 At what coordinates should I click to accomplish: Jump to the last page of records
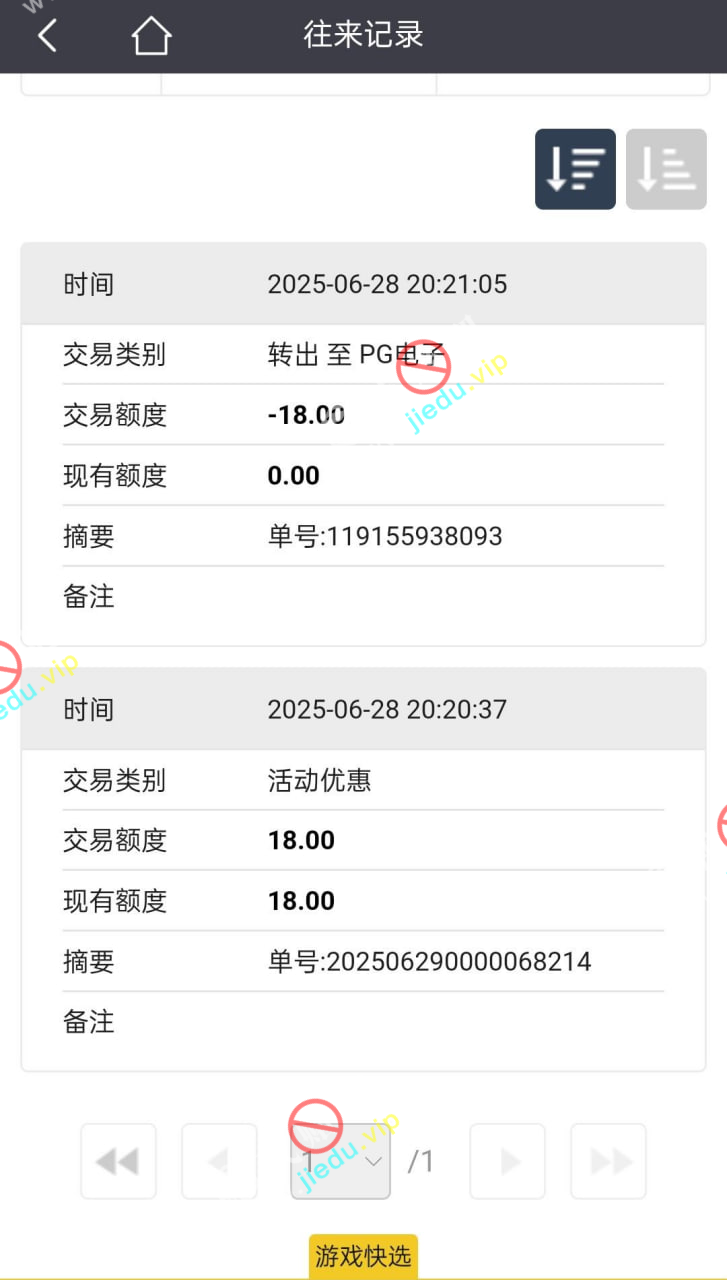608,1161
